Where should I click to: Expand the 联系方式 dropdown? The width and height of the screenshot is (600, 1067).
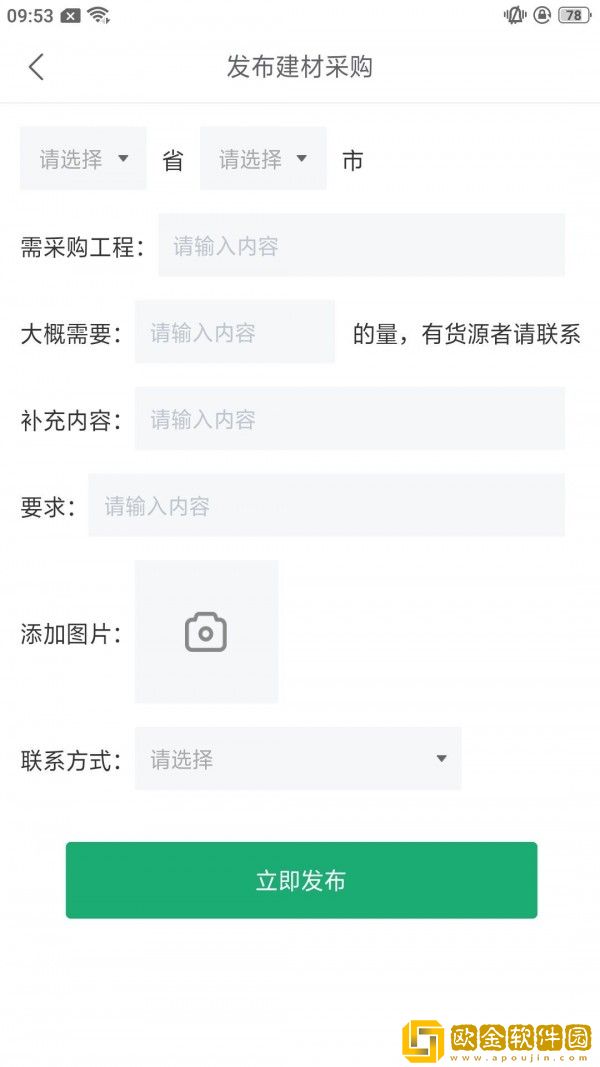[x=298, y=759]
